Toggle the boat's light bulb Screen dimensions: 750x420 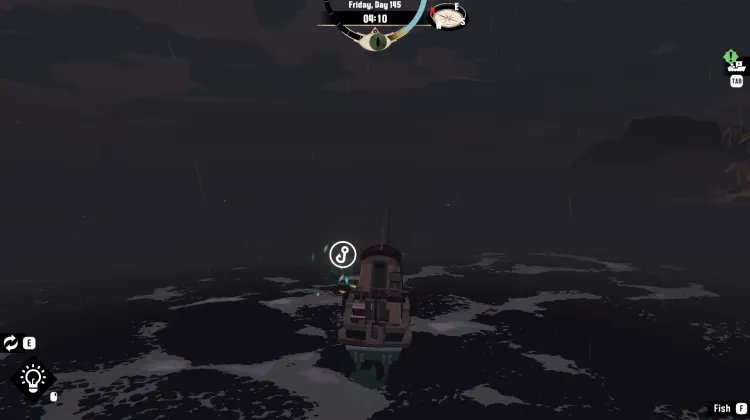[x=33, y=379]
